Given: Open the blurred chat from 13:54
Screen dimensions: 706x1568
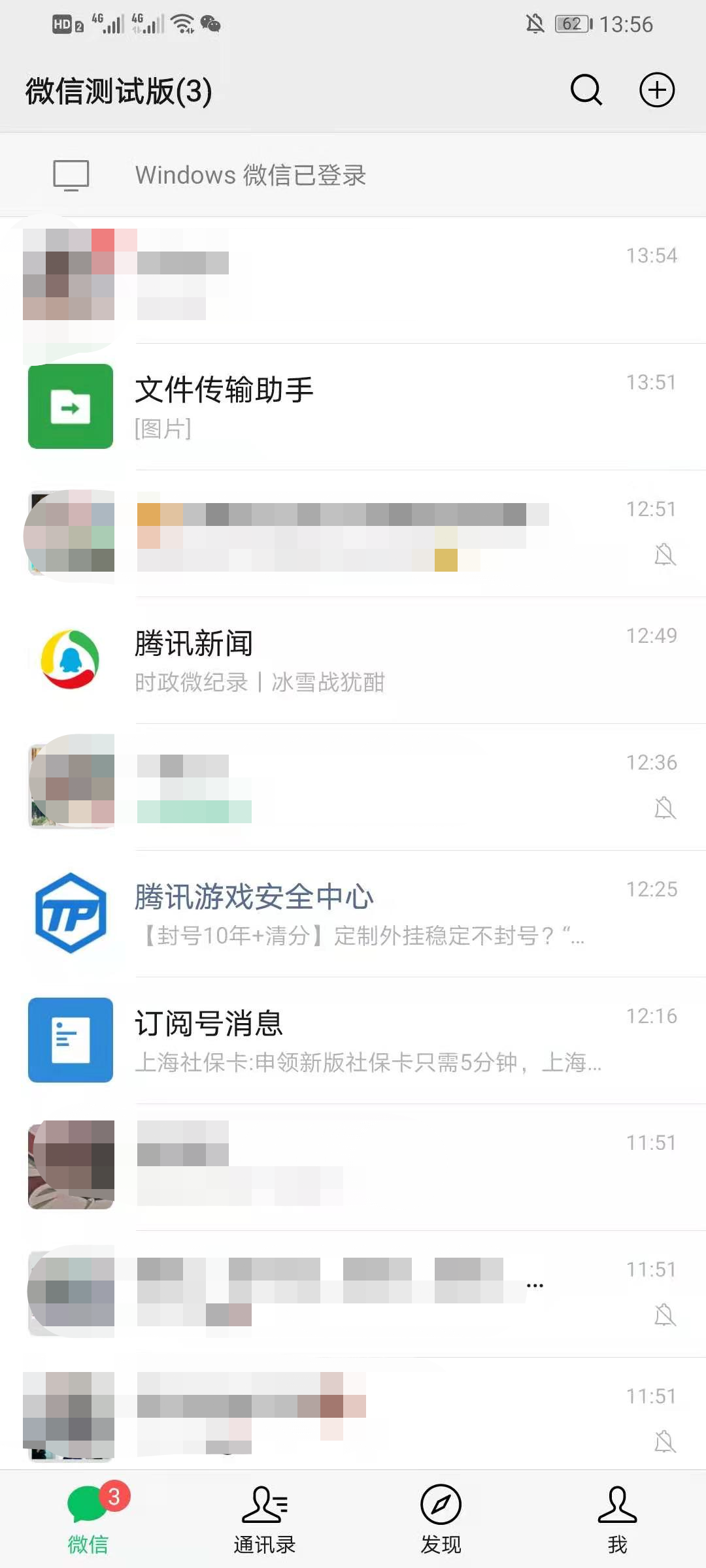Looking at the screenshot, I should pyautogui.click(x=353, y=280).
